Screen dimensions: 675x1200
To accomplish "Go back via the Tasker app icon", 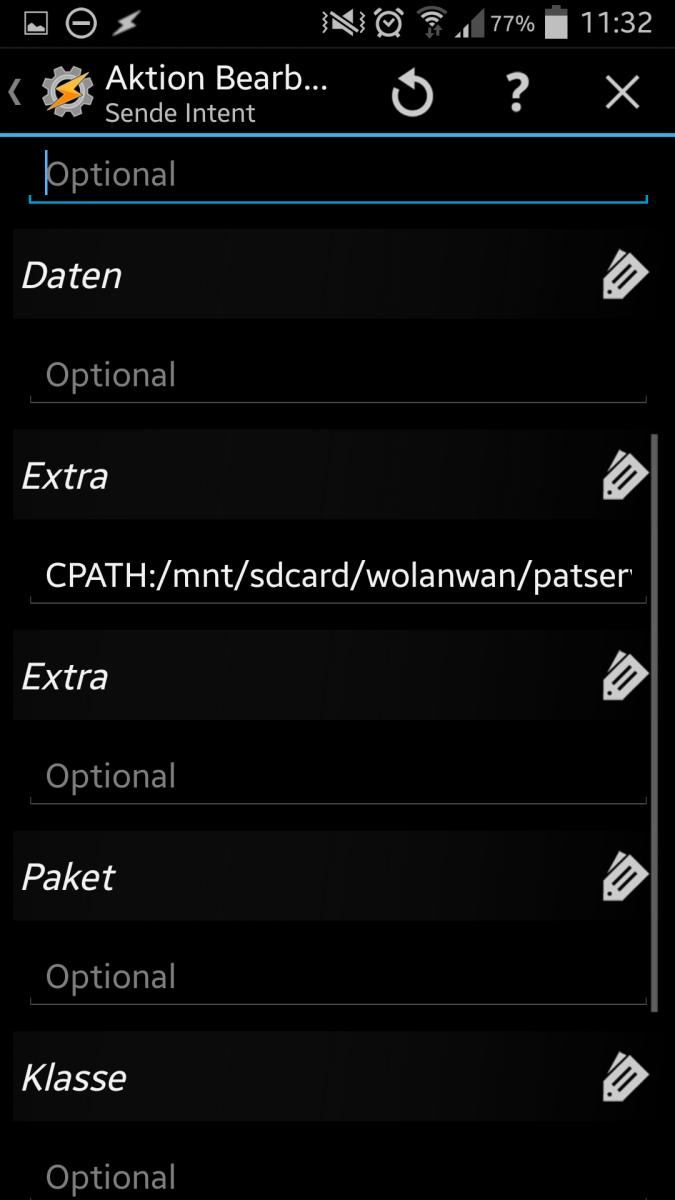I will coord(66,92).
